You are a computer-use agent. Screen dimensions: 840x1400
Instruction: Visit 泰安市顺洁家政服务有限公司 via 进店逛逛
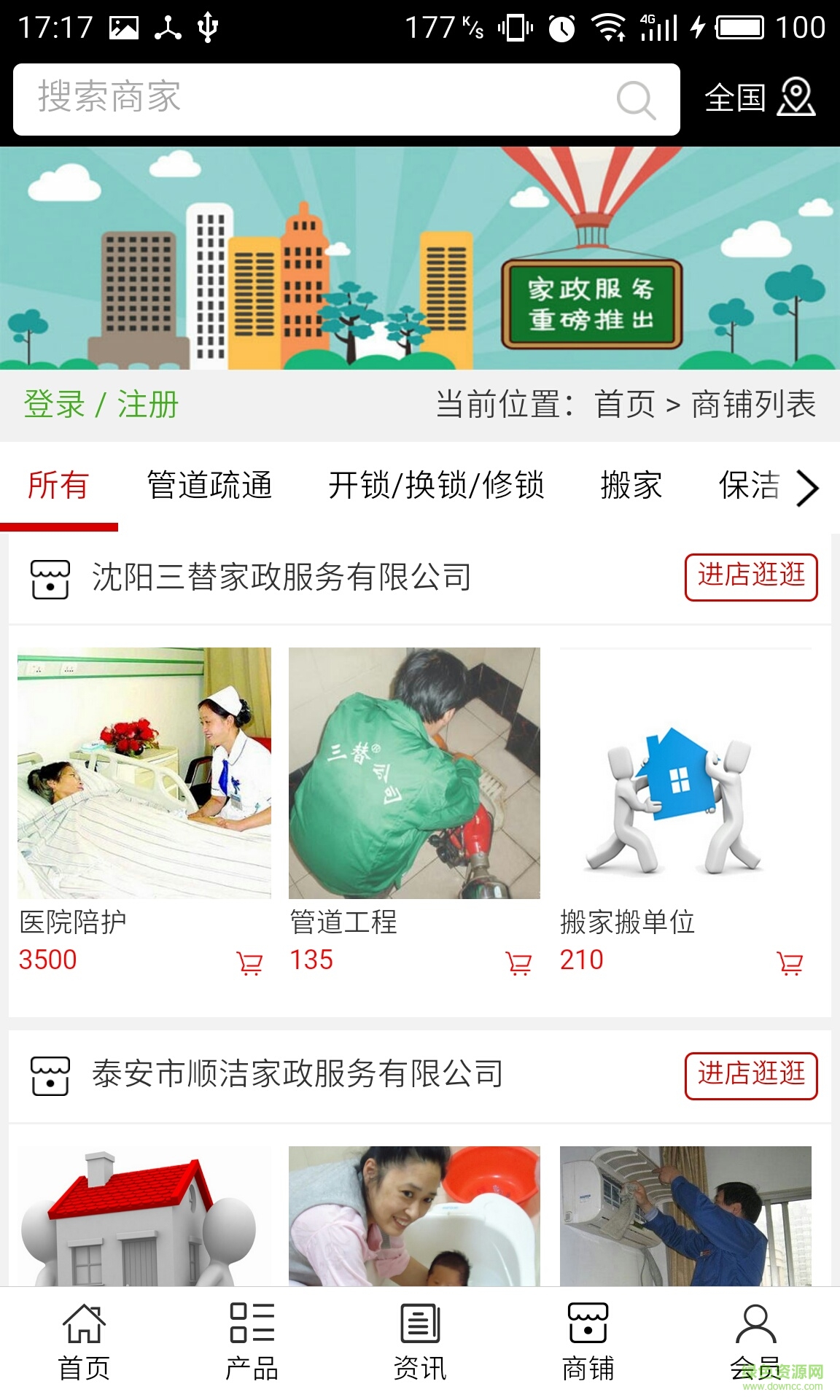[750, 1076]
